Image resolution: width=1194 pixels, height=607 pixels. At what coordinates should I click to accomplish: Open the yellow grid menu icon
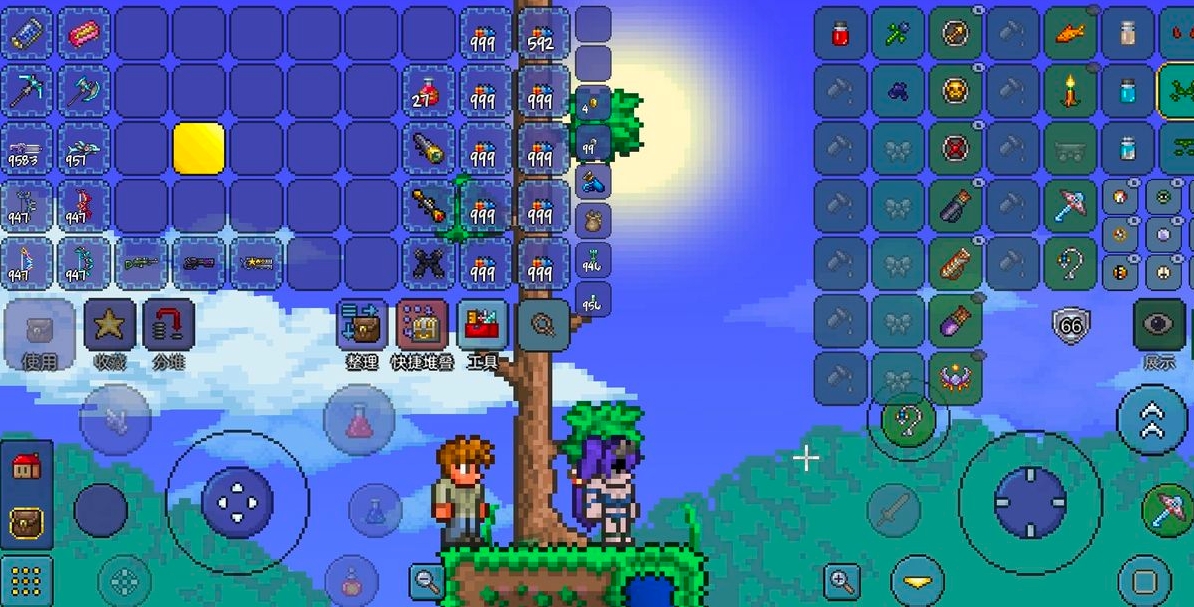point(26,580)
